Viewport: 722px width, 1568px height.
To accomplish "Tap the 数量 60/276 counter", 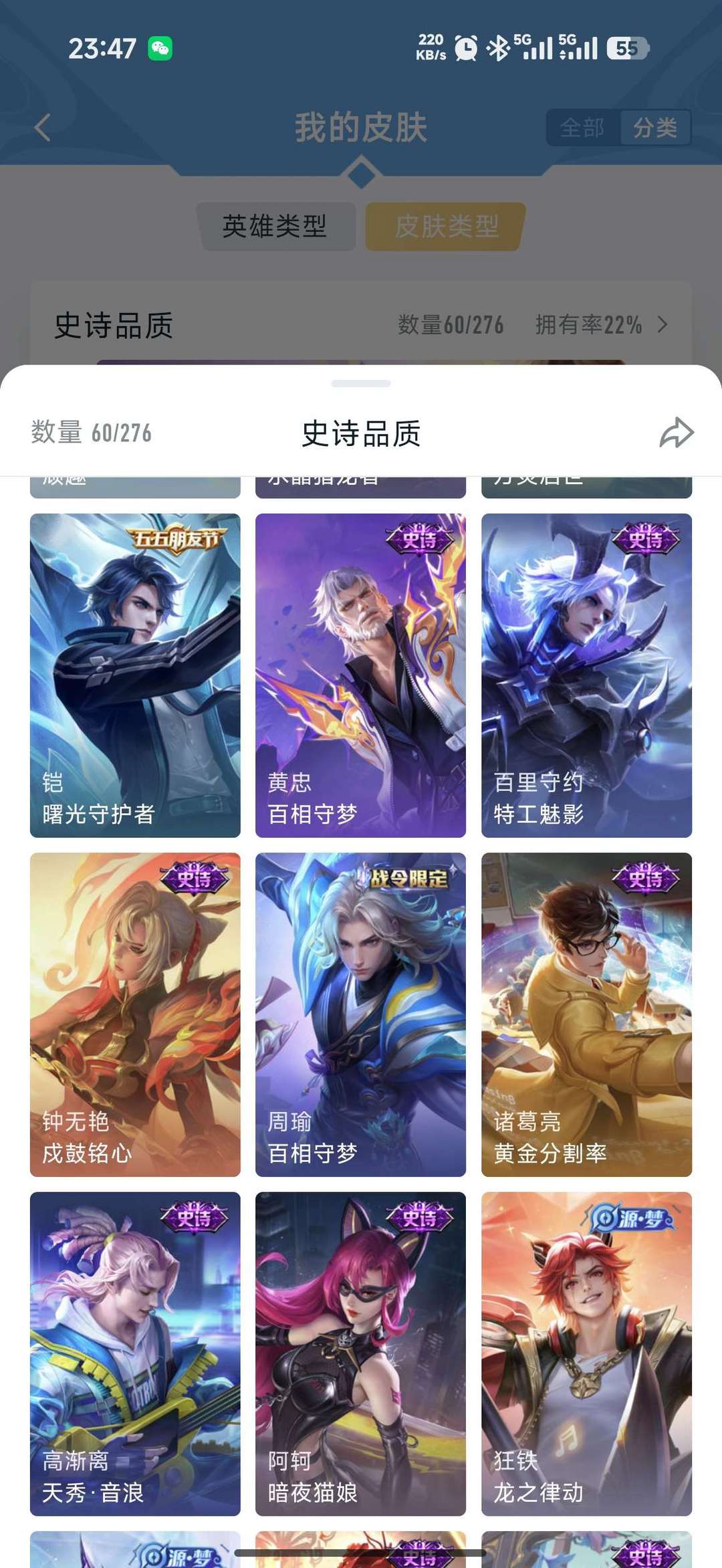I will (92, 433).
